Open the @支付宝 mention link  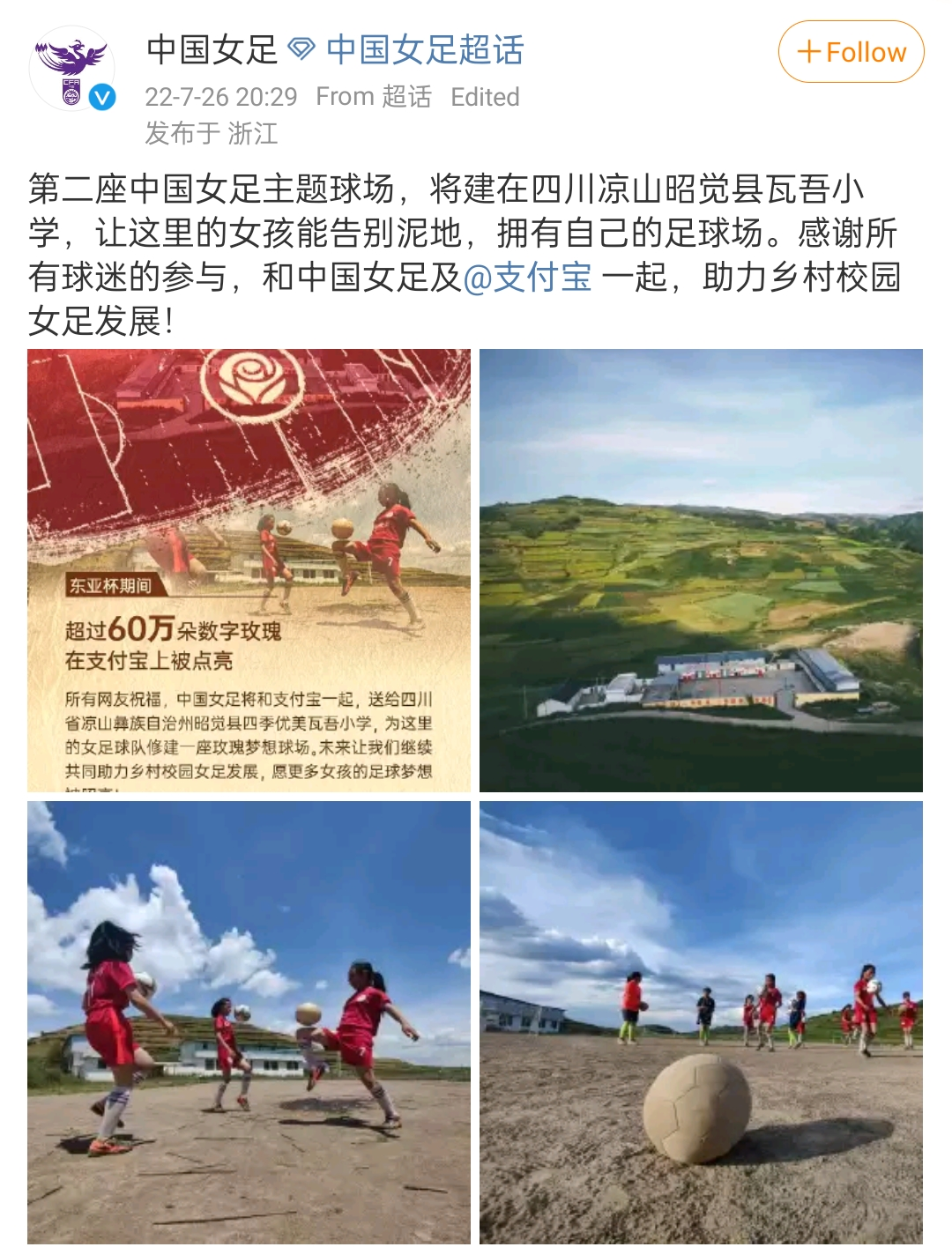[527, 278]
